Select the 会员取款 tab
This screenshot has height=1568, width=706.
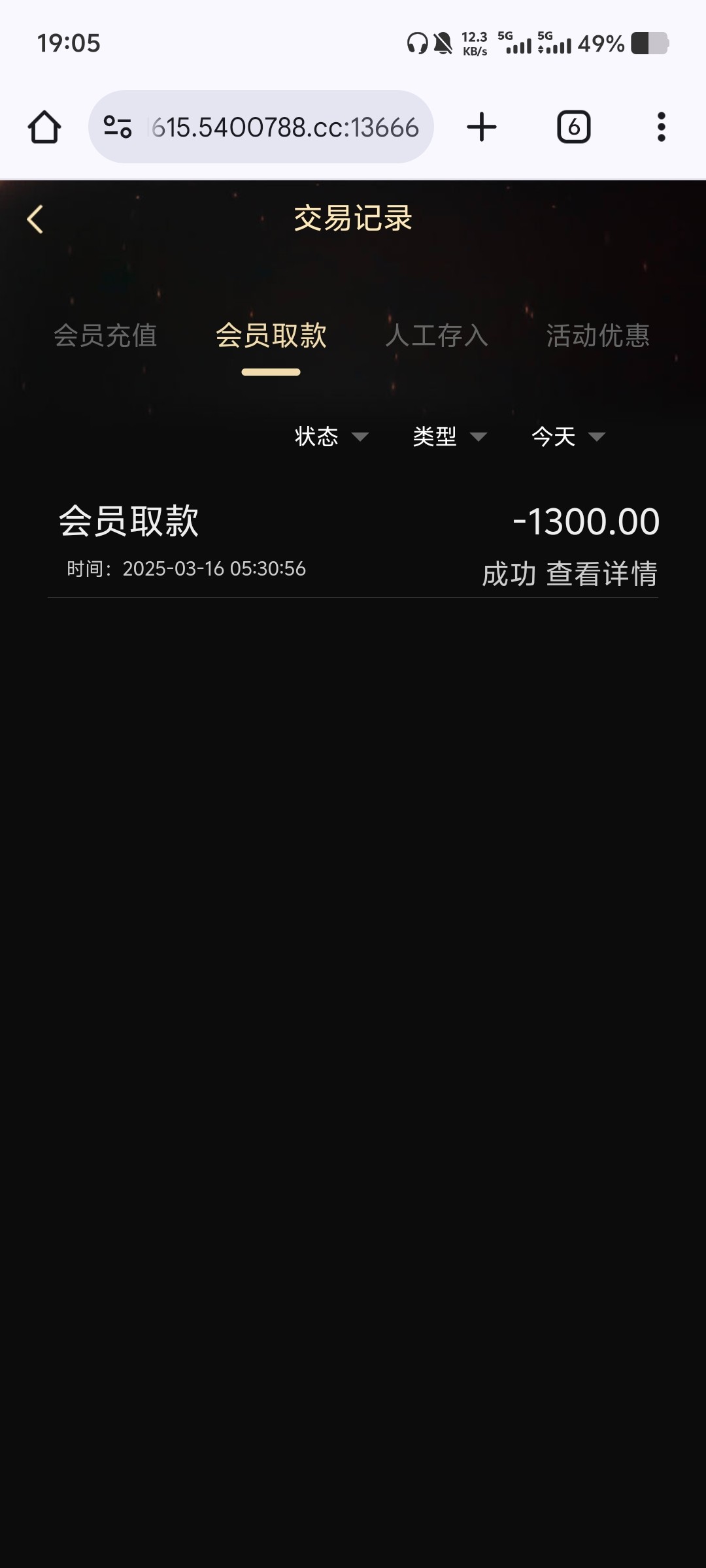tap(271, 336)
